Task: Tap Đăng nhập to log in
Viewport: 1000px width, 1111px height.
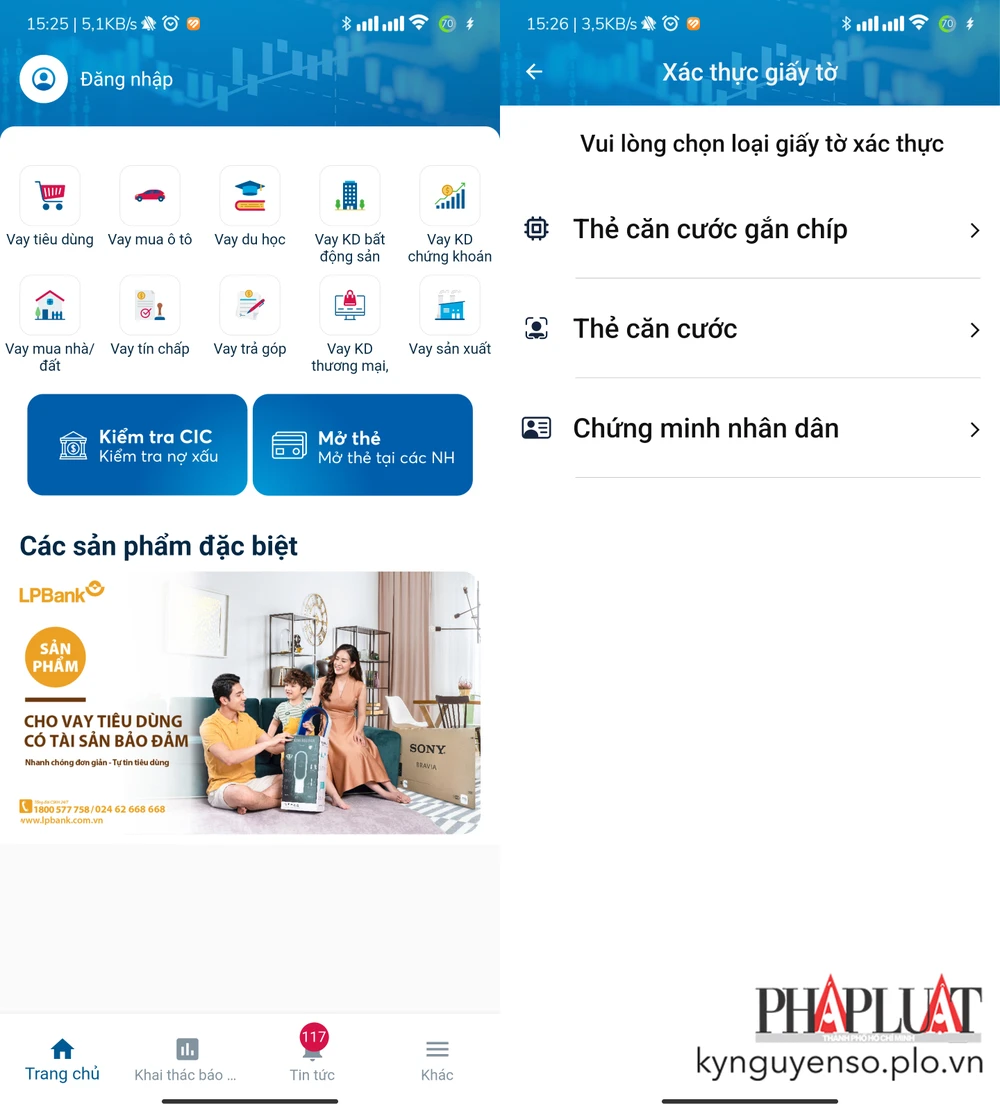Action: tap(125, 79)
